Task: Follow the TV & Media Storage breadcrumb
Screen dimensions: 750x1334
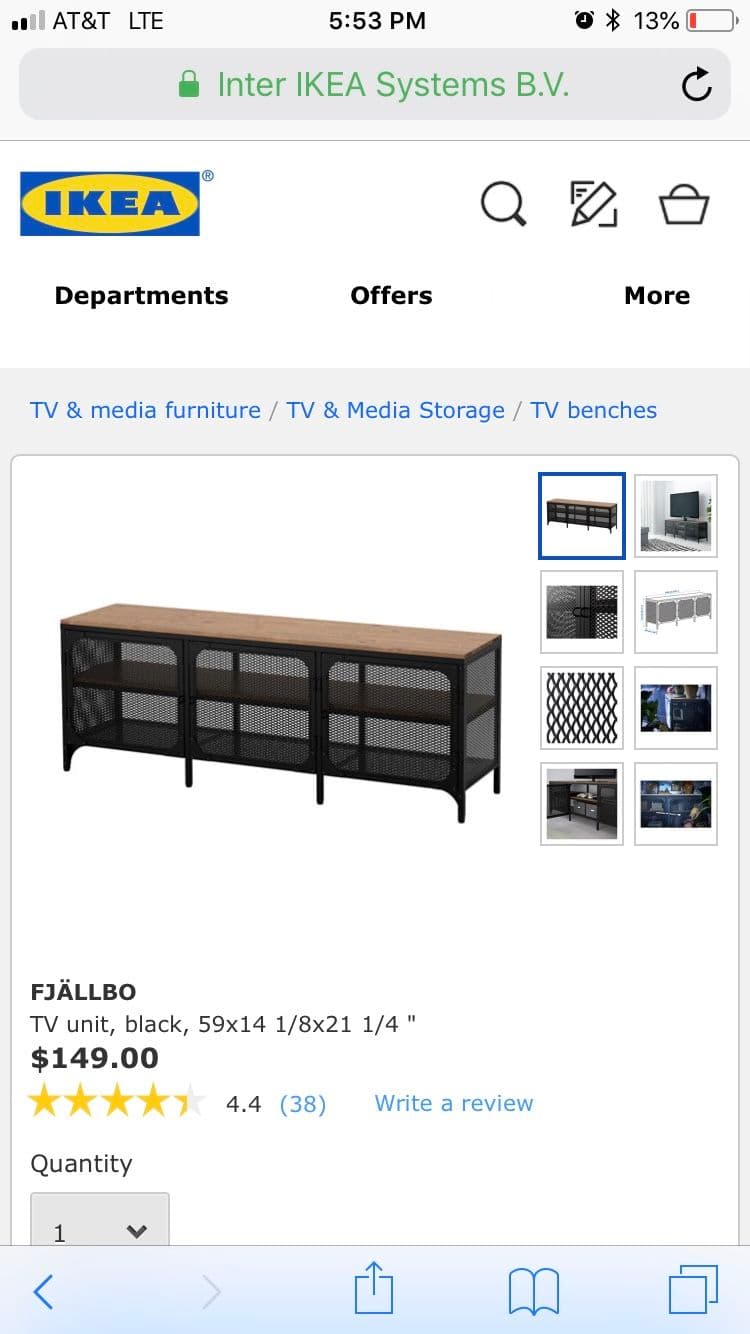Action: click(395, 410)
